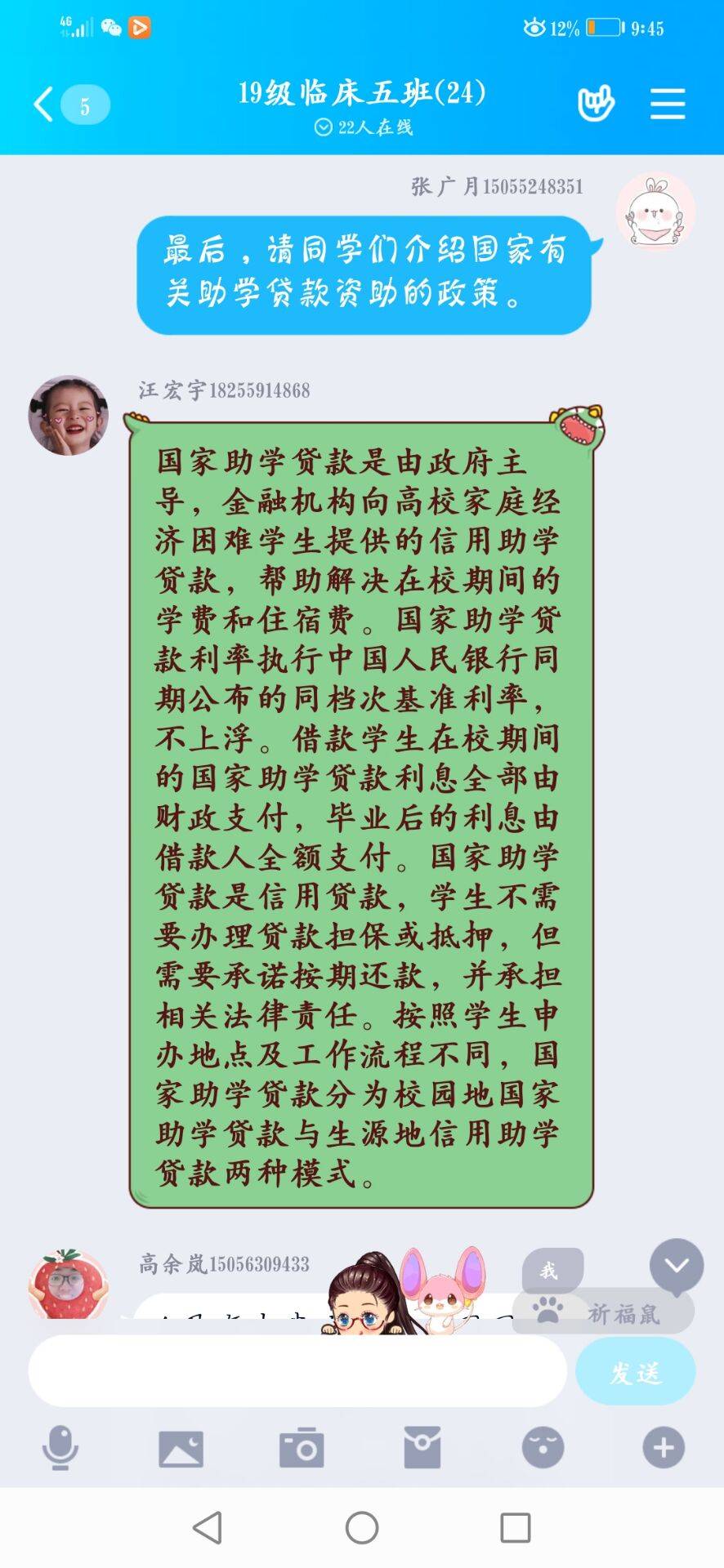Open the photo gallery picker

point(181,1448)
